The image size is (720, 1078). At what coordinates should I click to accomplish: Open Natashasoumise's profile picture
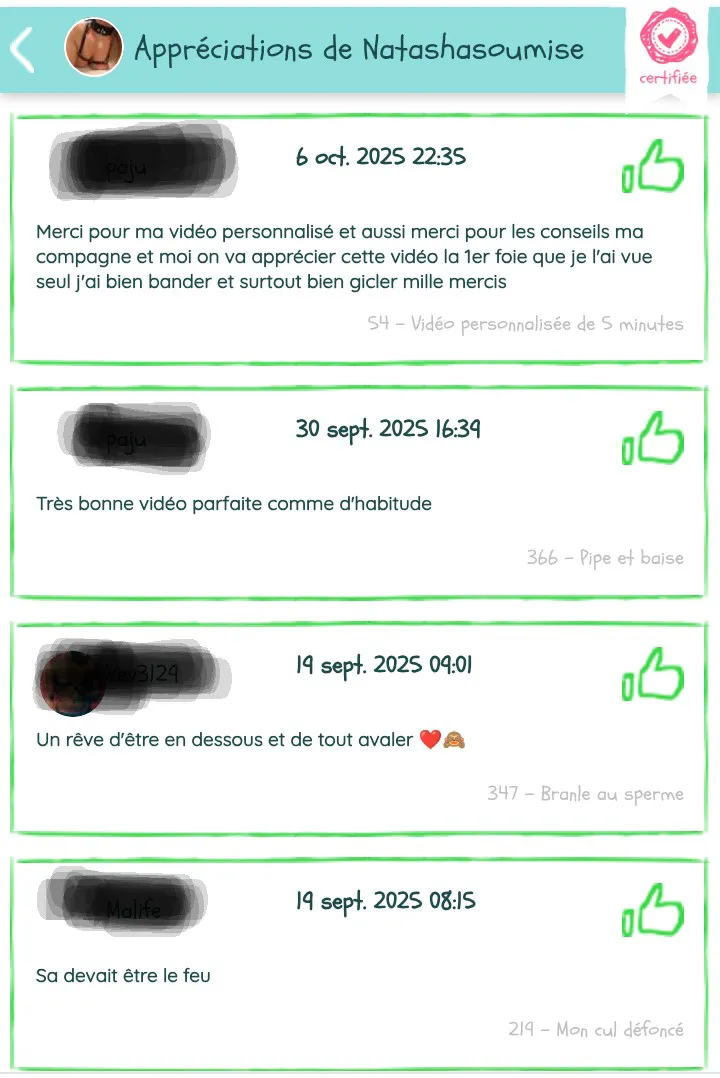[93, 48]
